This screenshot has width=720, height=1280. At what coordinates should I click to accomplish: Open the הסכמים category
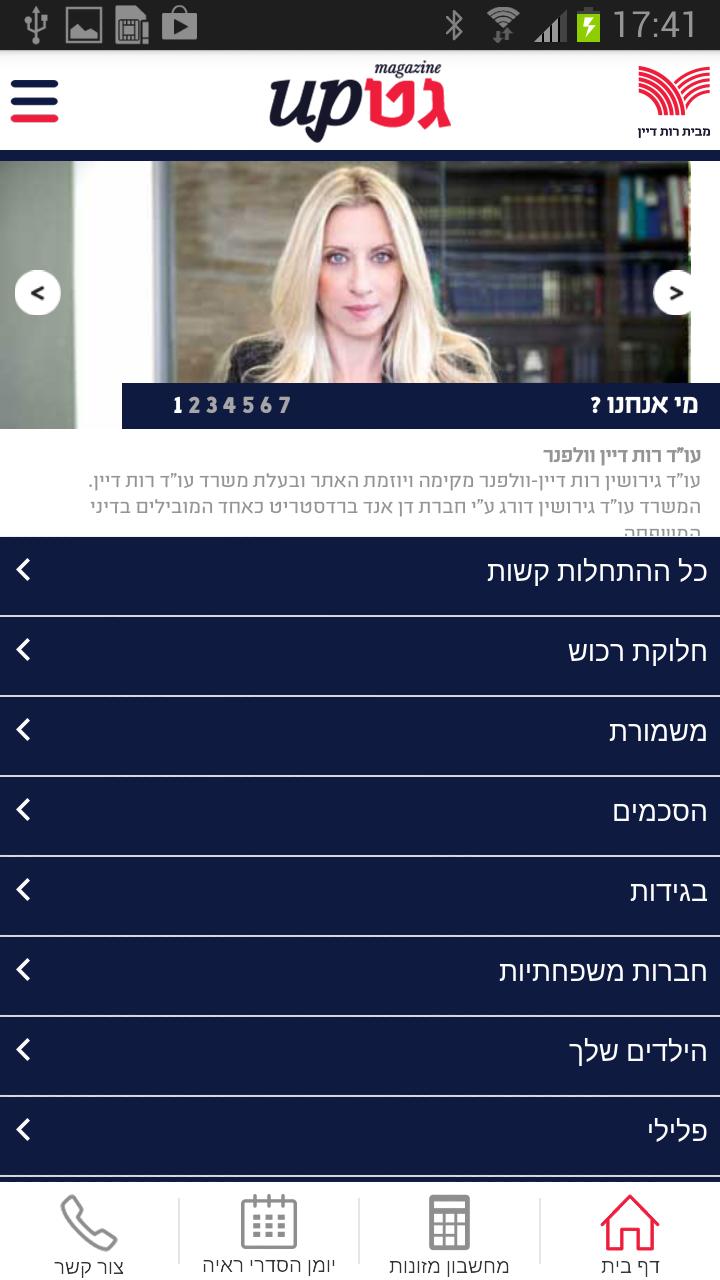[360, 814]
